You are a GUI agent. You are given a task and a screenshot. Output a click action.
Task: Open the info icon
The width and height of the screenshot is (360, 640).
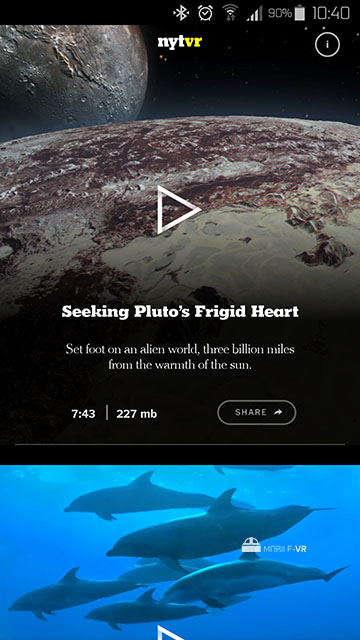[x=327, y=44]
